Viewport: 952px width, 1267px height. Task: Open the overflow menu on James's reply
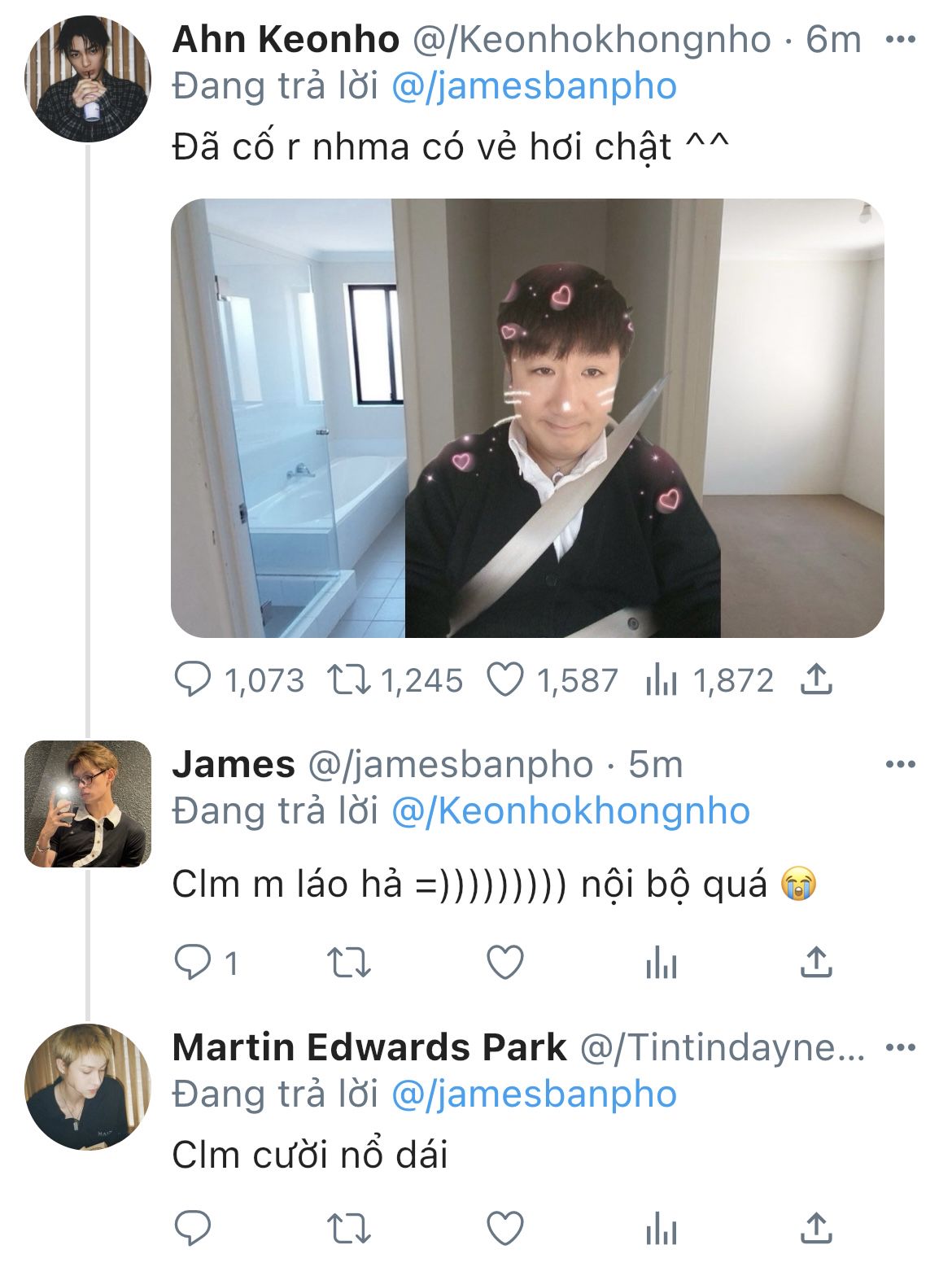(900, 764)
